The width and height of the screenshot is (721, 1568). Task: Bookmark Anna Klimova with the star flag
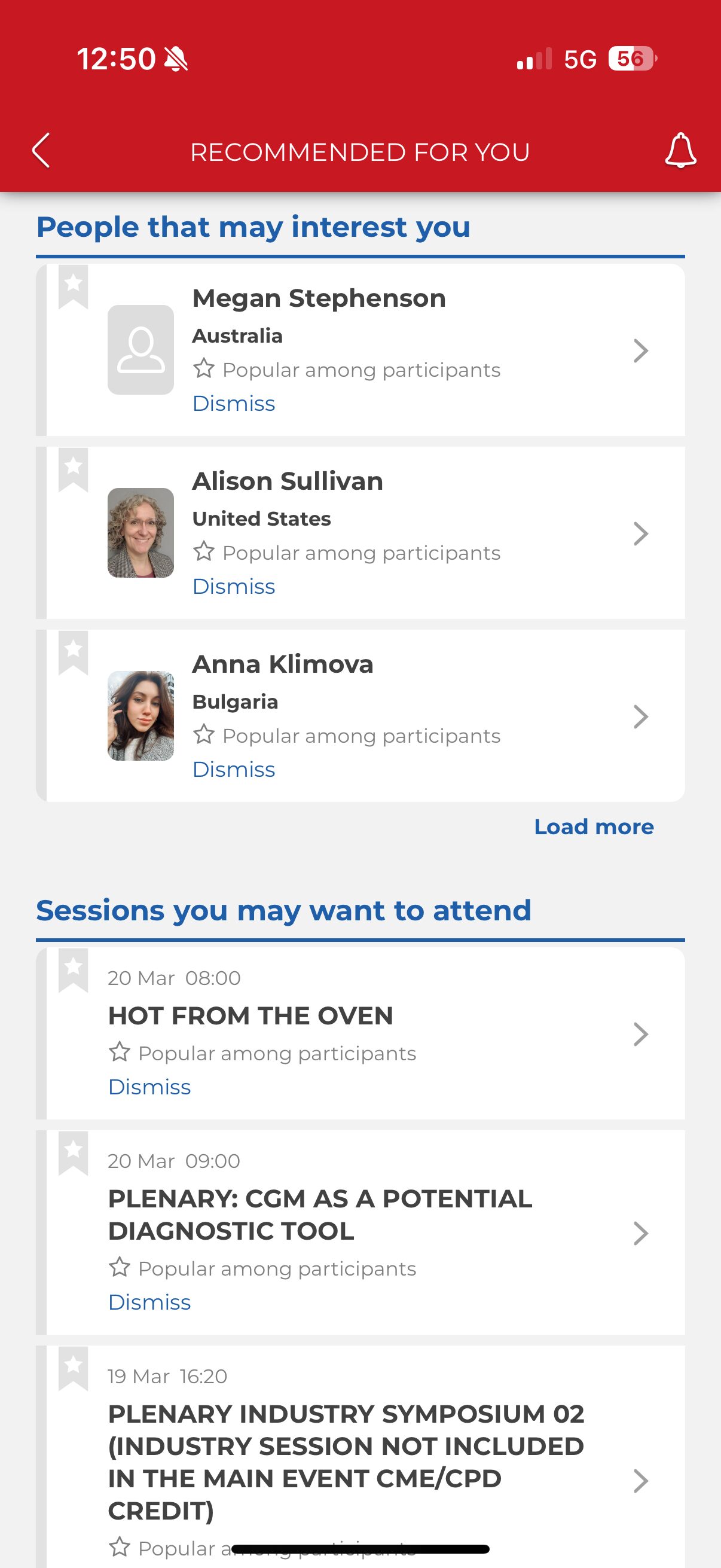(x=73, y=652)
